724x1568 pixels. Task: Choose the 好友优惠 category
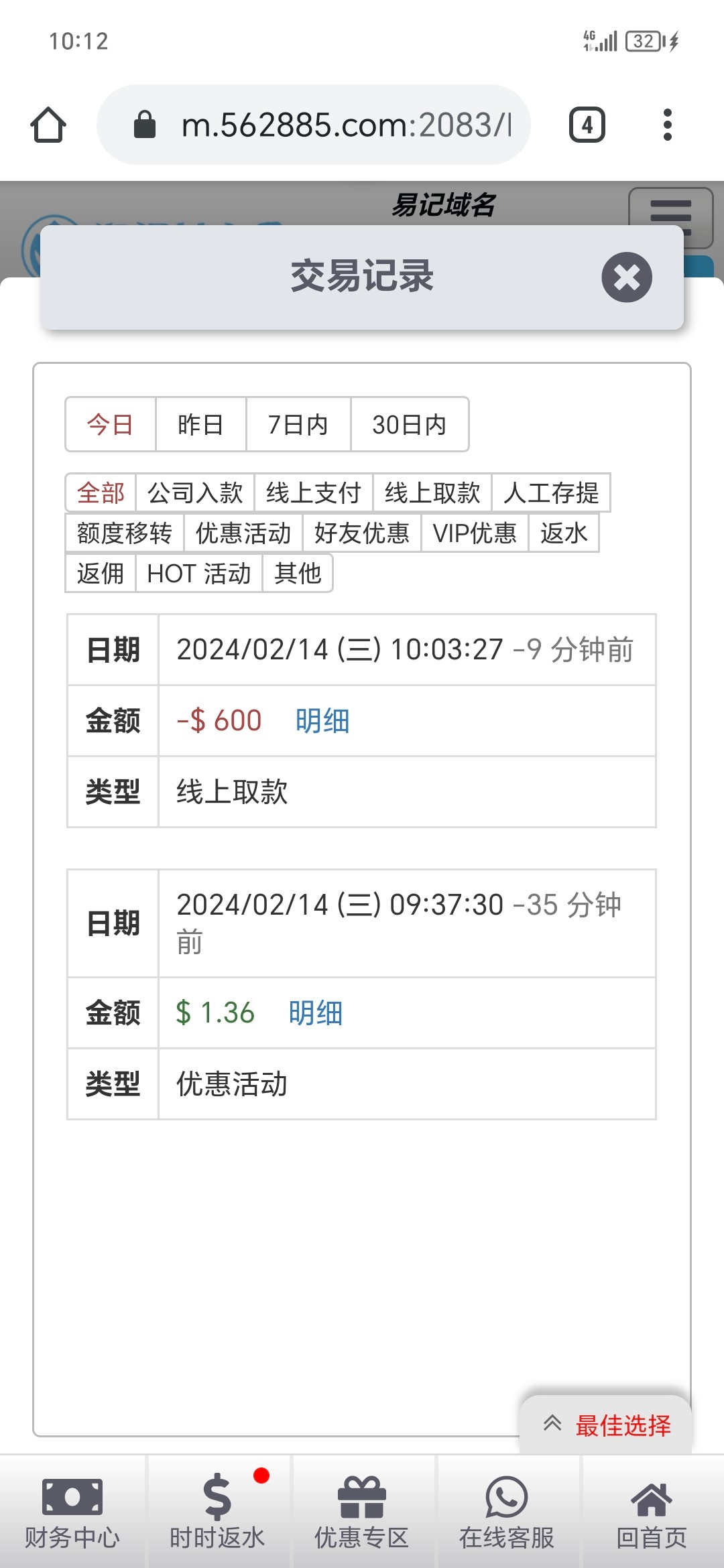point(362,533)
